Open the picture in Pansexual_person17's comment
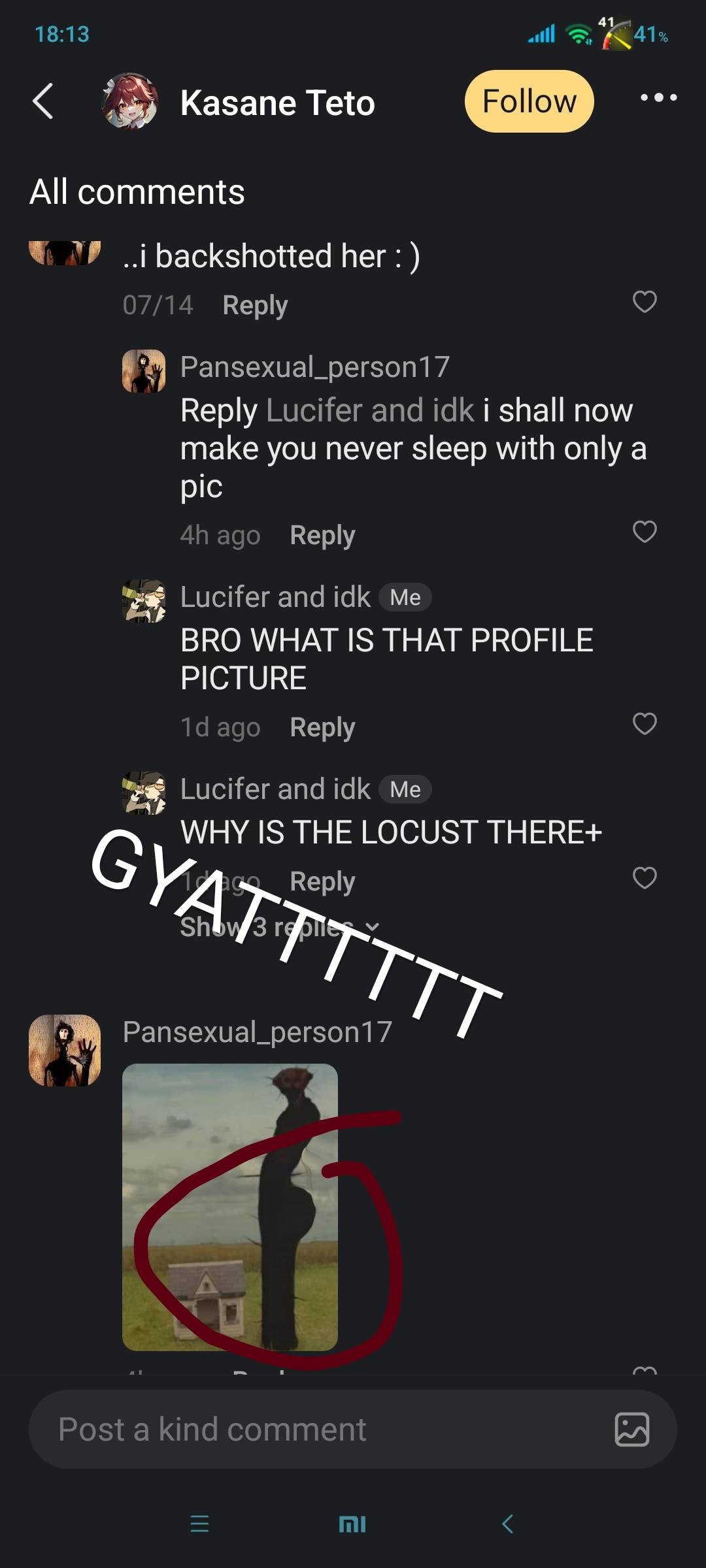Viewport: 706px width, 1568px height. (230, 1206)
